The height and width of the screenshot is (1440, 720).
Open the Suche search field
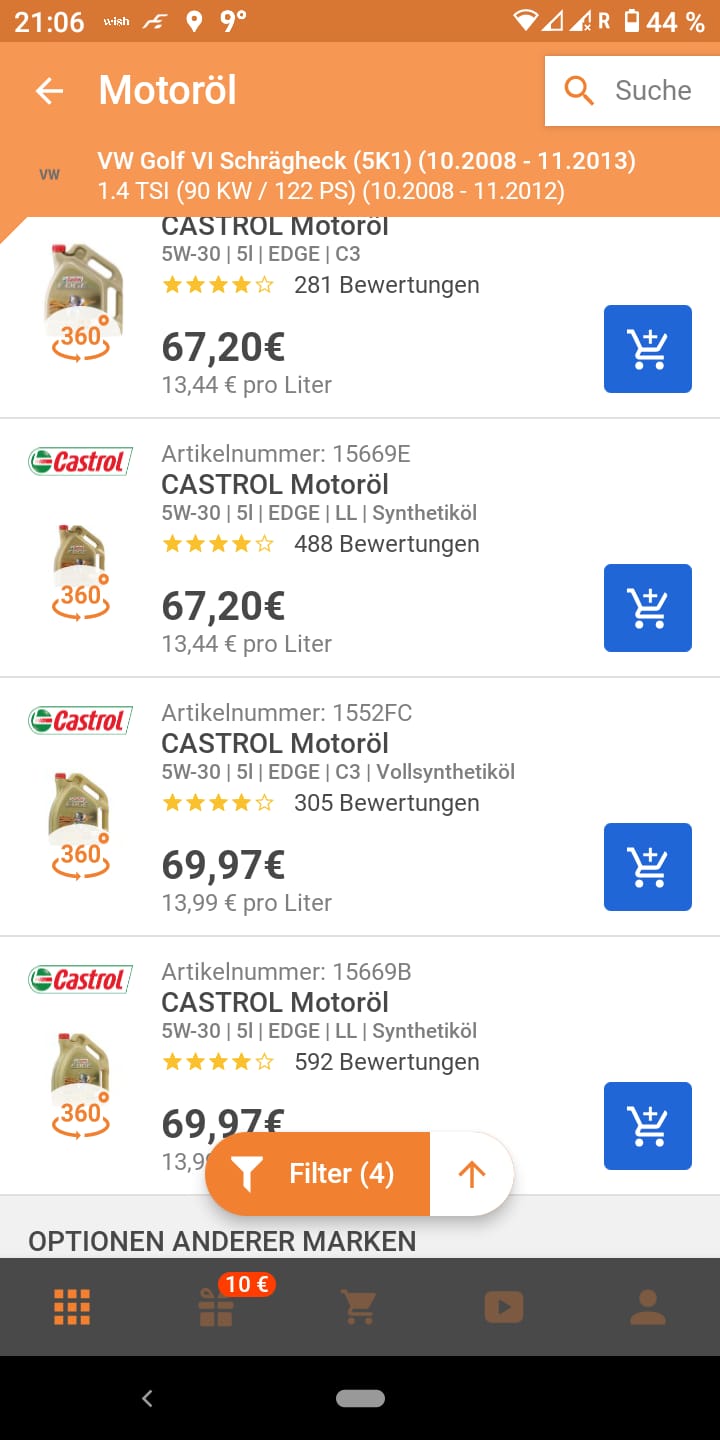[633, 91]
